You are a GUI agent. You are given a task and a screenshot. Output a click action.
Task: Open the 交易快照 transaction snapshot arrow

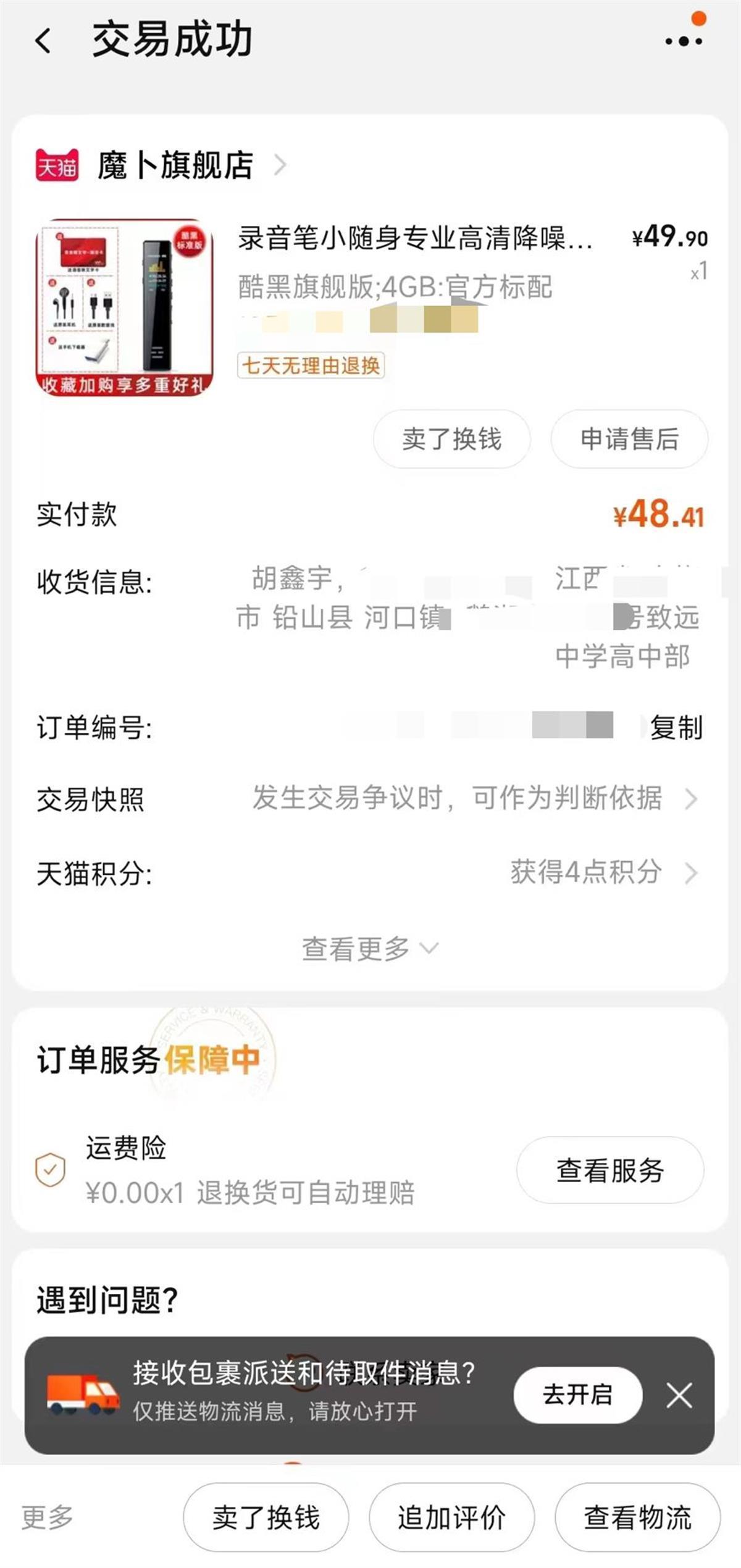693,799
